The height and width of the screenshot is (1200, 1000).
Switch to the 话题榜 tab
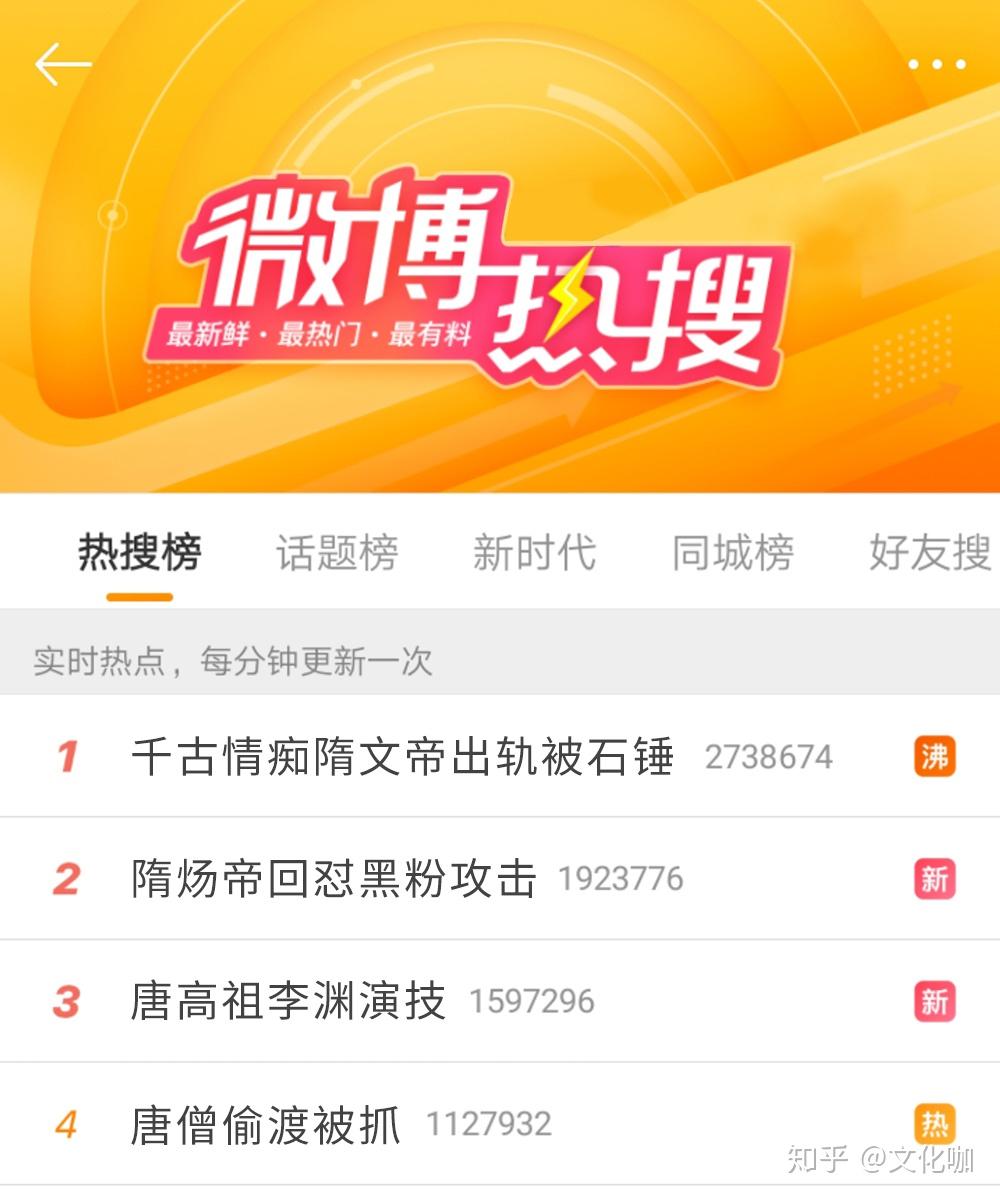(337, 555)
